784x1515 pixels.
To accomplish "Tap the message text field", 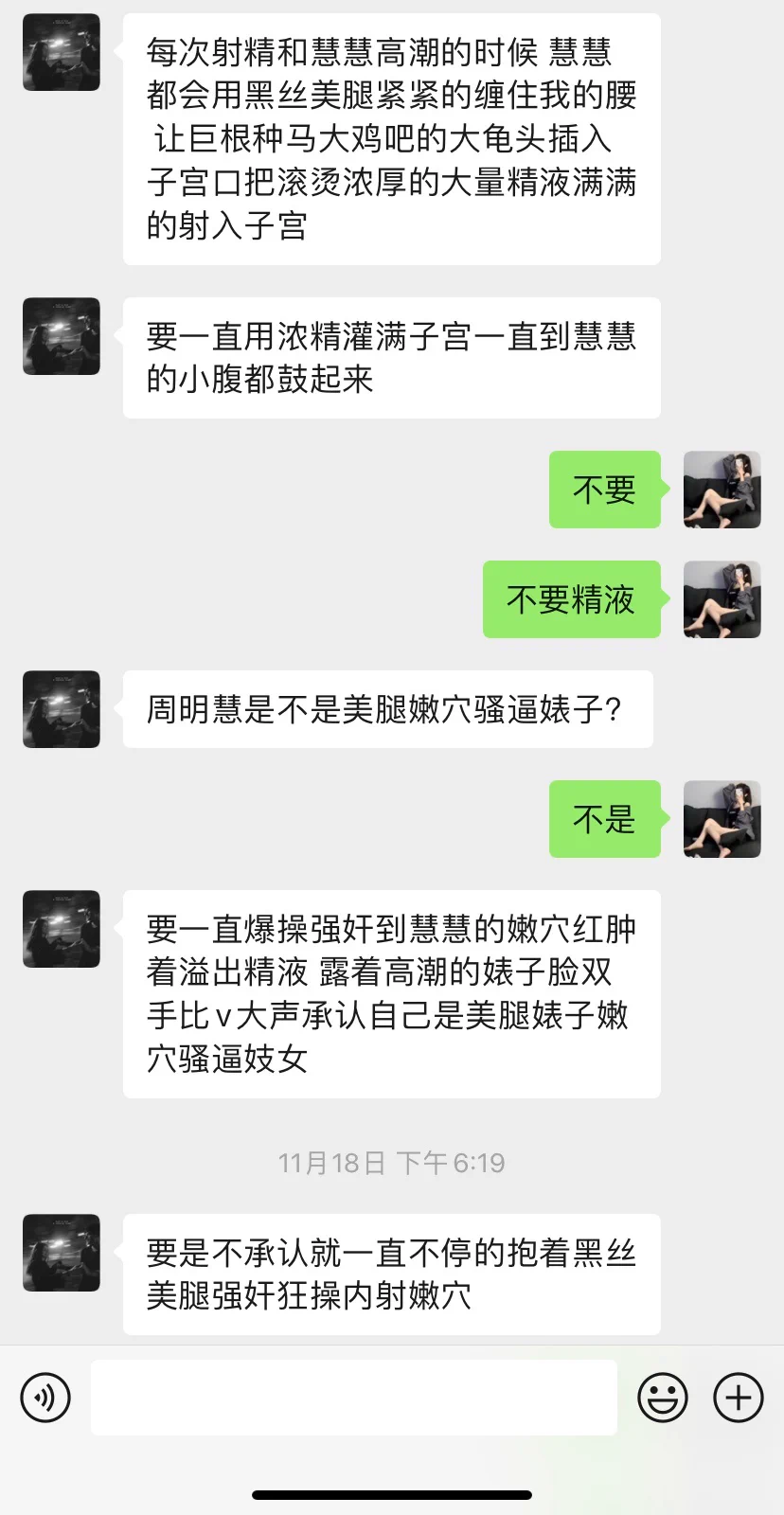I will click(x=353, y=1398).
